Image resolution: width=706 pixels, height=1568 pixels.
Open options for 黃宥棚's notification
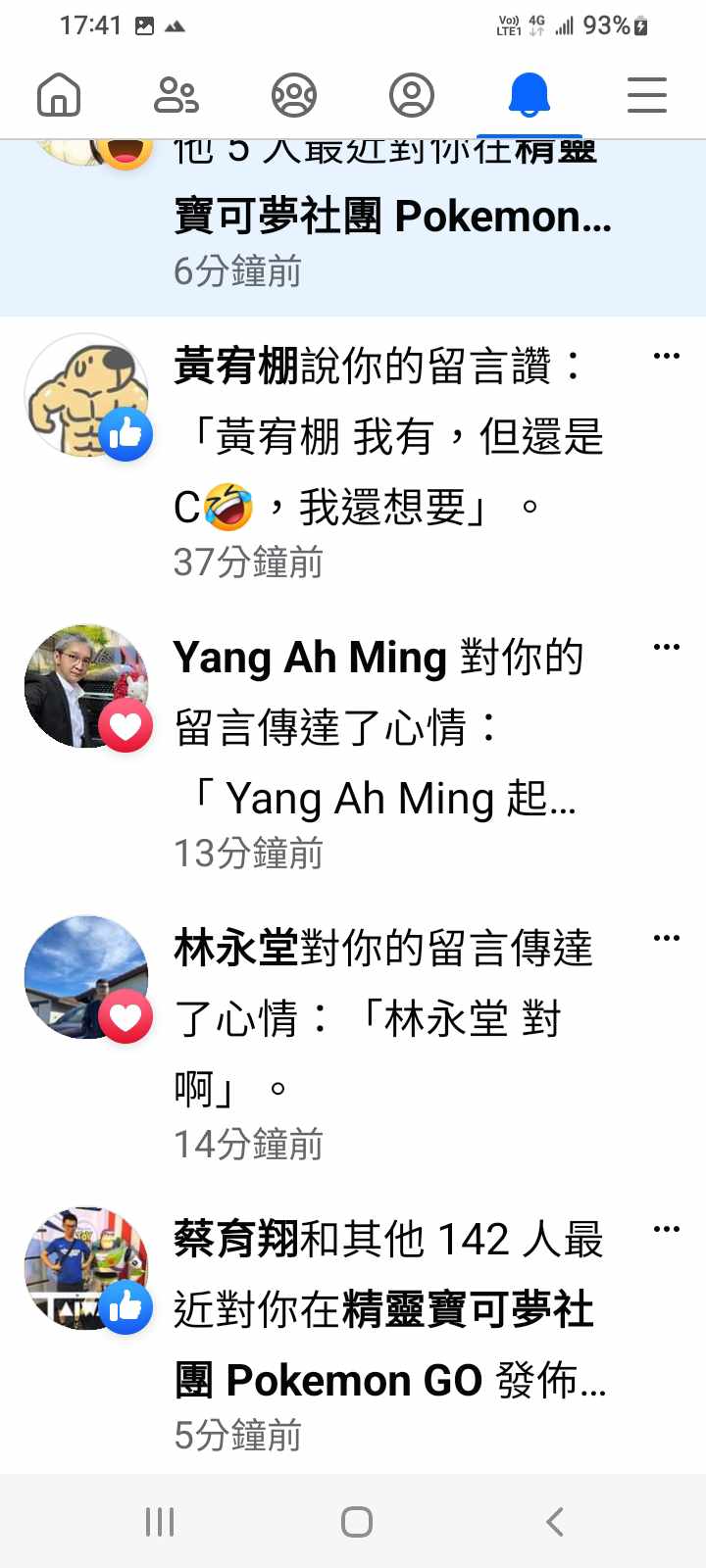click(x=667, y=356)
